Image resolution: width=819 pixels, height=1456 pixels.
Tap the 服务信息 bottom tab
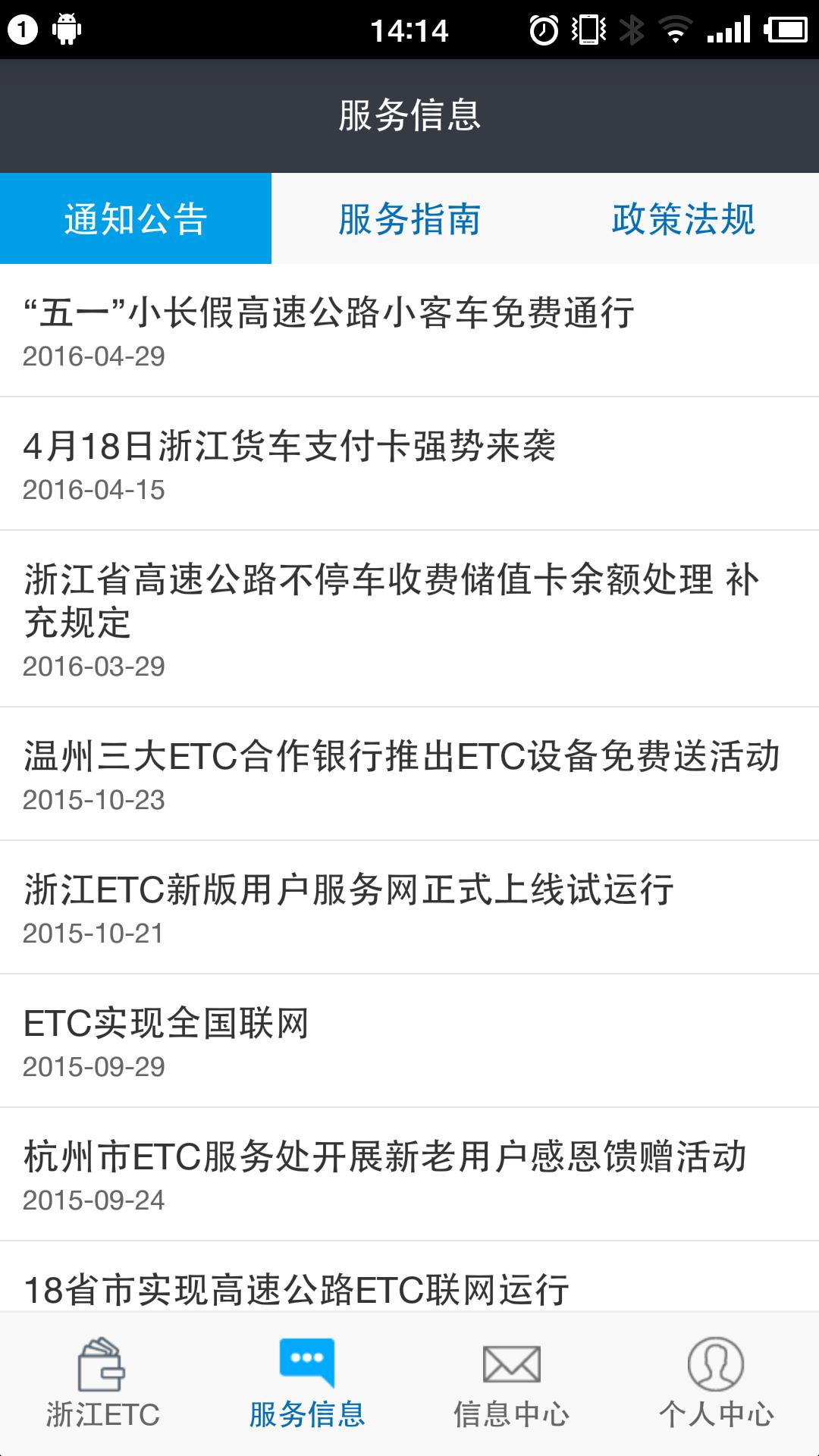click(307, 1385)
